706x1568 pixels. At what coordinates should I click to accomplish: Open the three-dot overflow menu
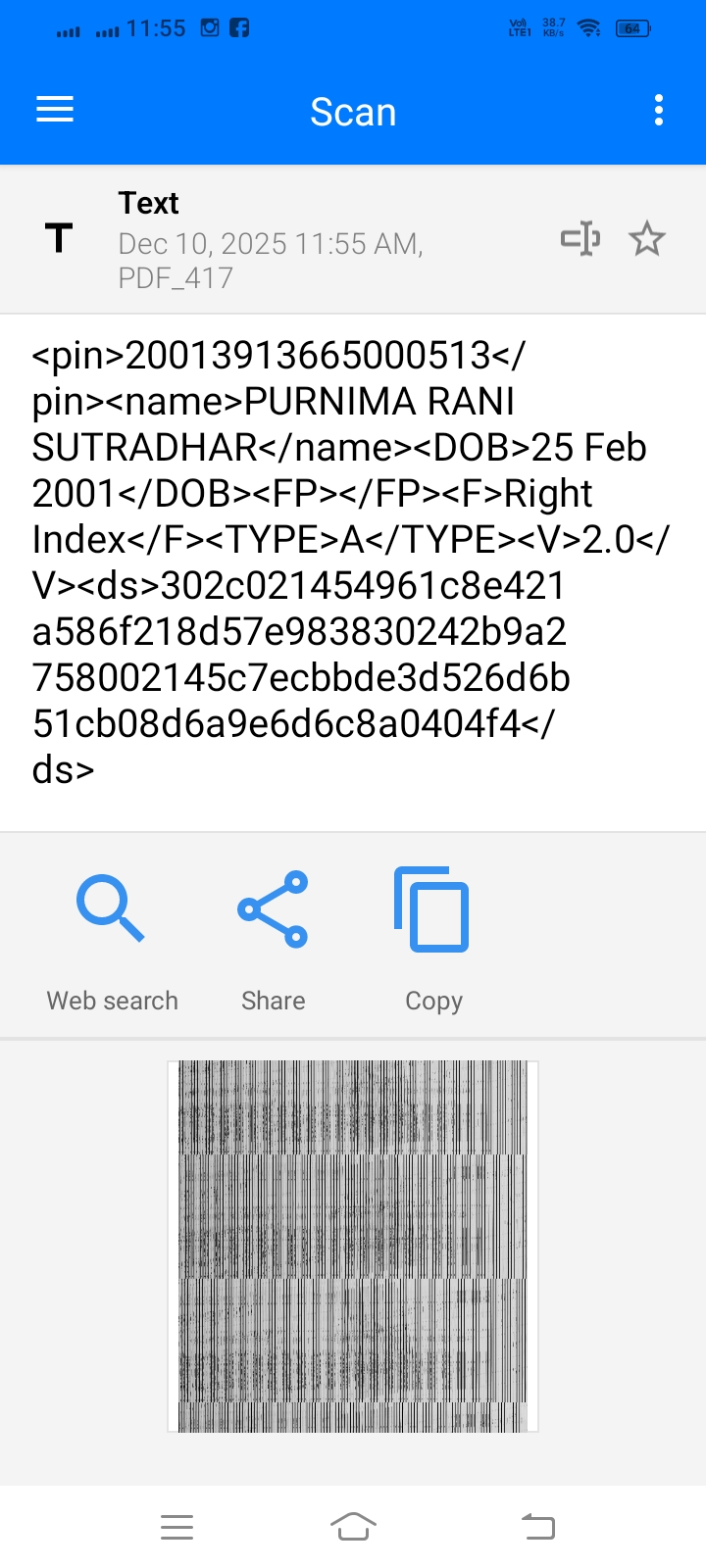[659, 110]
